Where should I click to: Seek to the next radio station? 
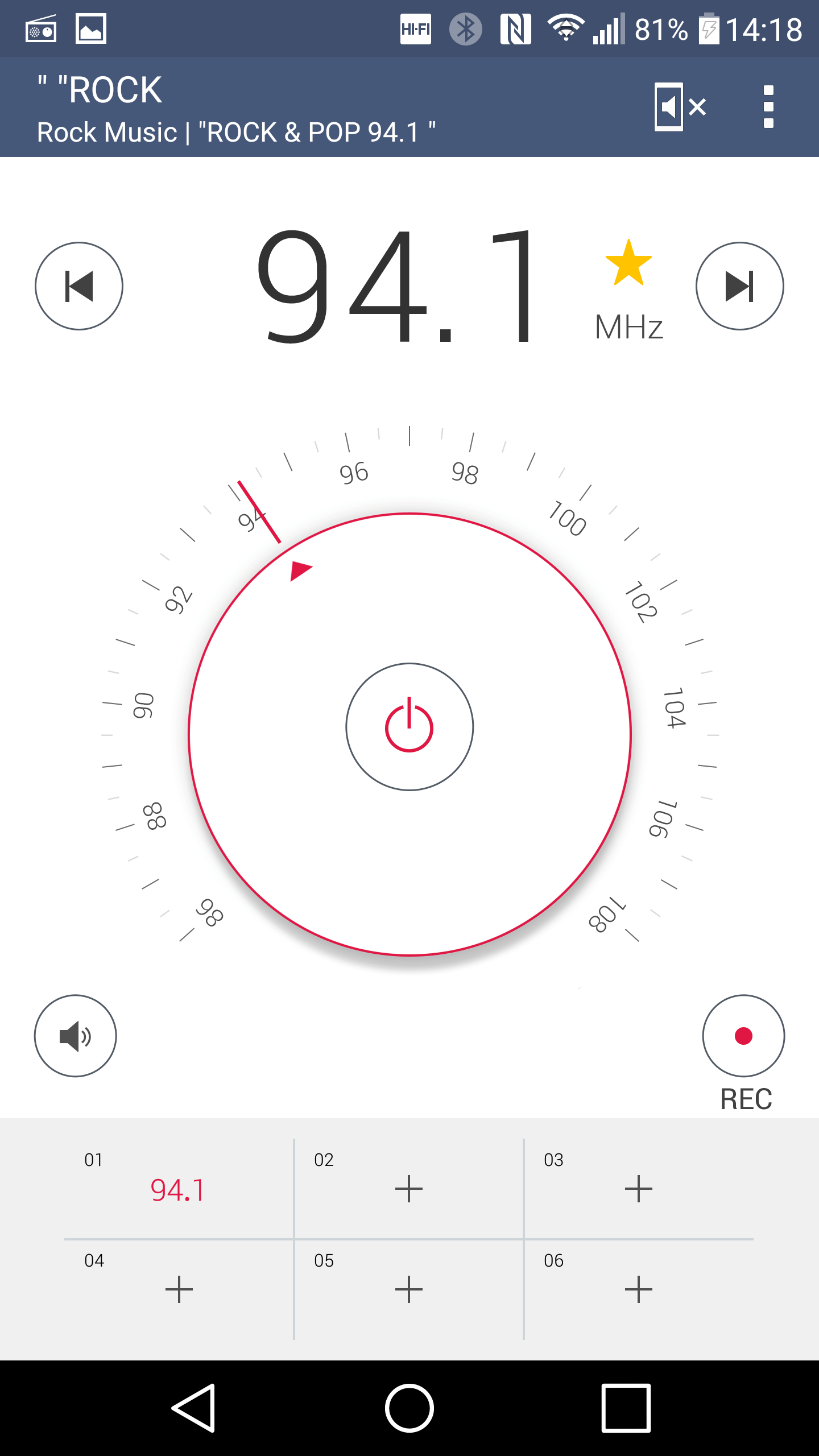click(x=739, y=286)
